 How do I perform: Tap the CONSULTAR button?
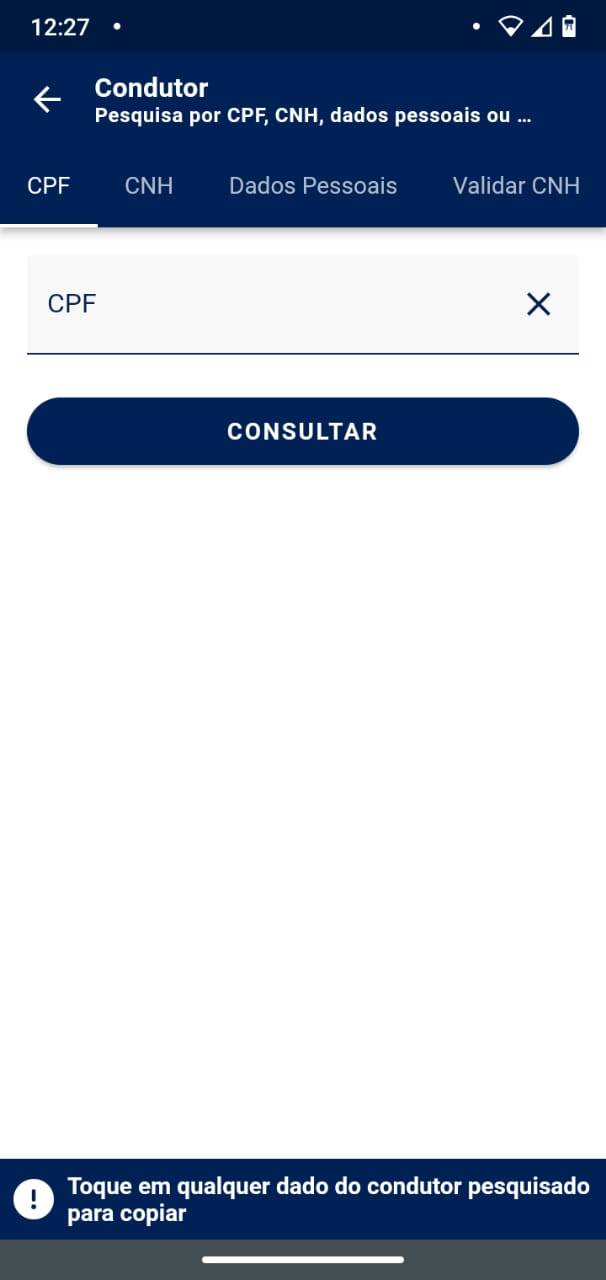pyautogui.click(x=302, y=431)
